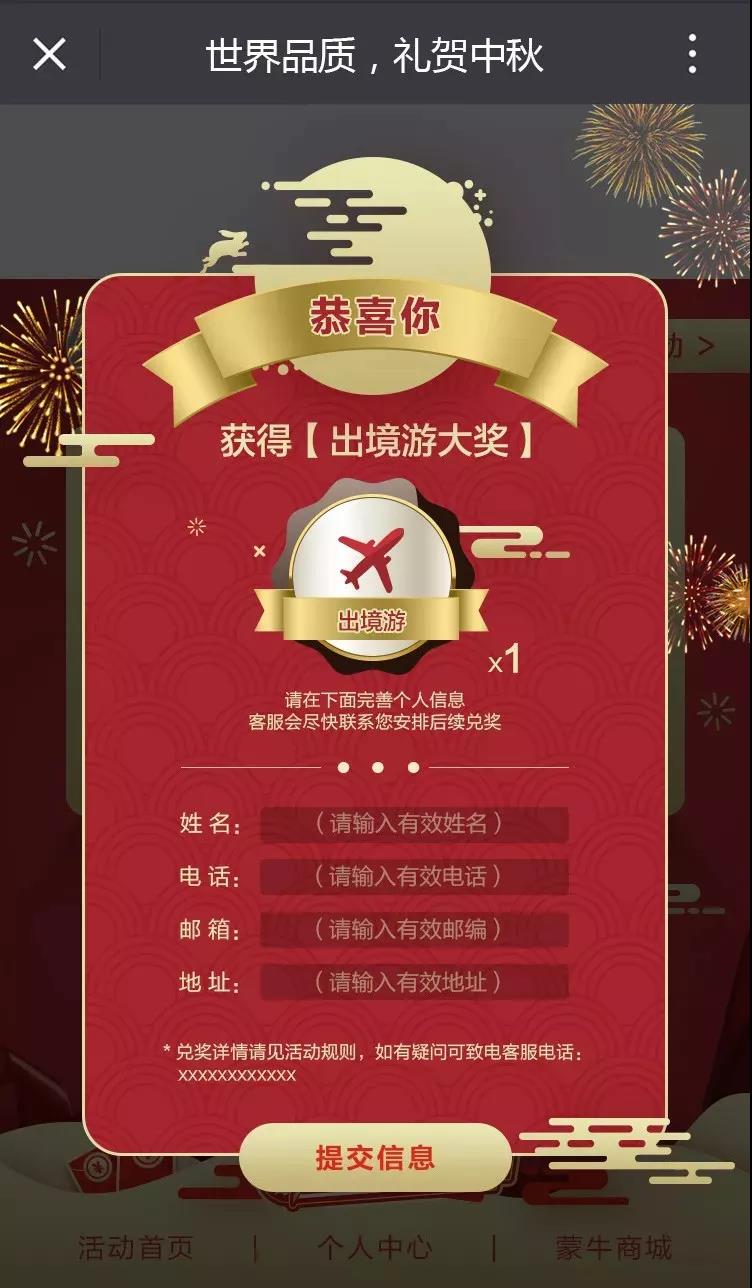Close the webpage with the X icon
Viewport: 752px width, 1288px height.
tap(49, 54)
